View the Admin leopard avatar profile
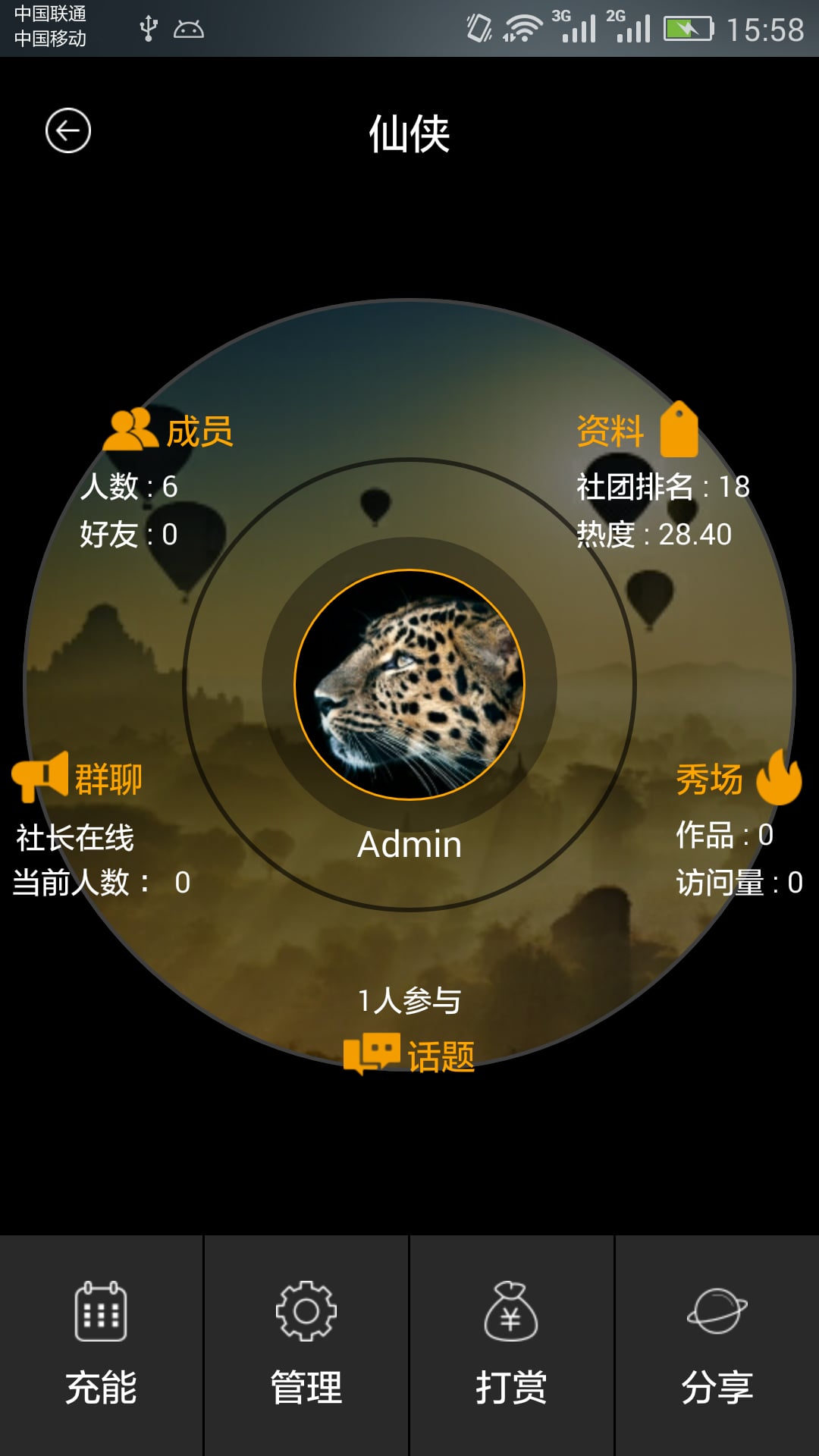The image size is (819, 1456). [x=409, y=685]
